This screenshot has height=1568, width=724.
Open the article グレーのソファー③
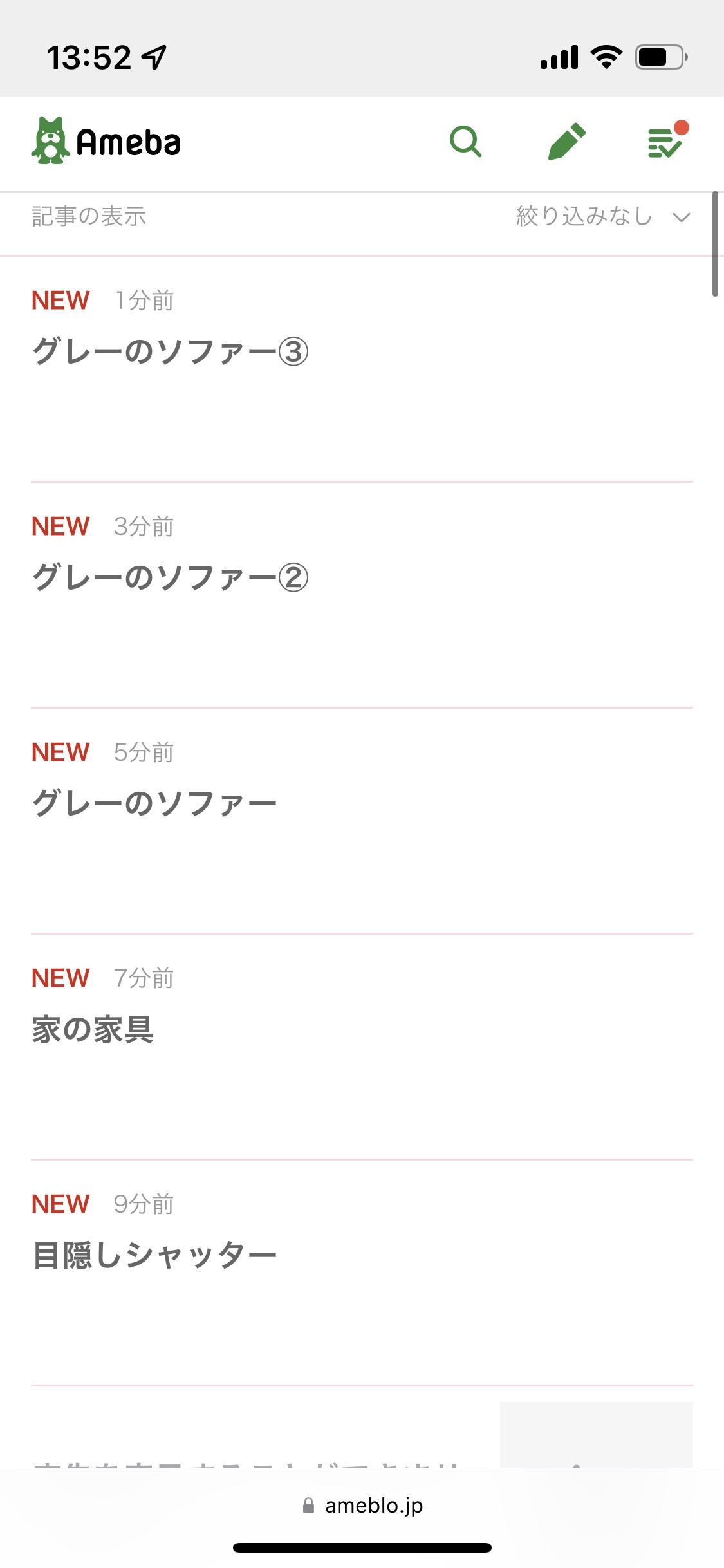(x=171, y=352)
